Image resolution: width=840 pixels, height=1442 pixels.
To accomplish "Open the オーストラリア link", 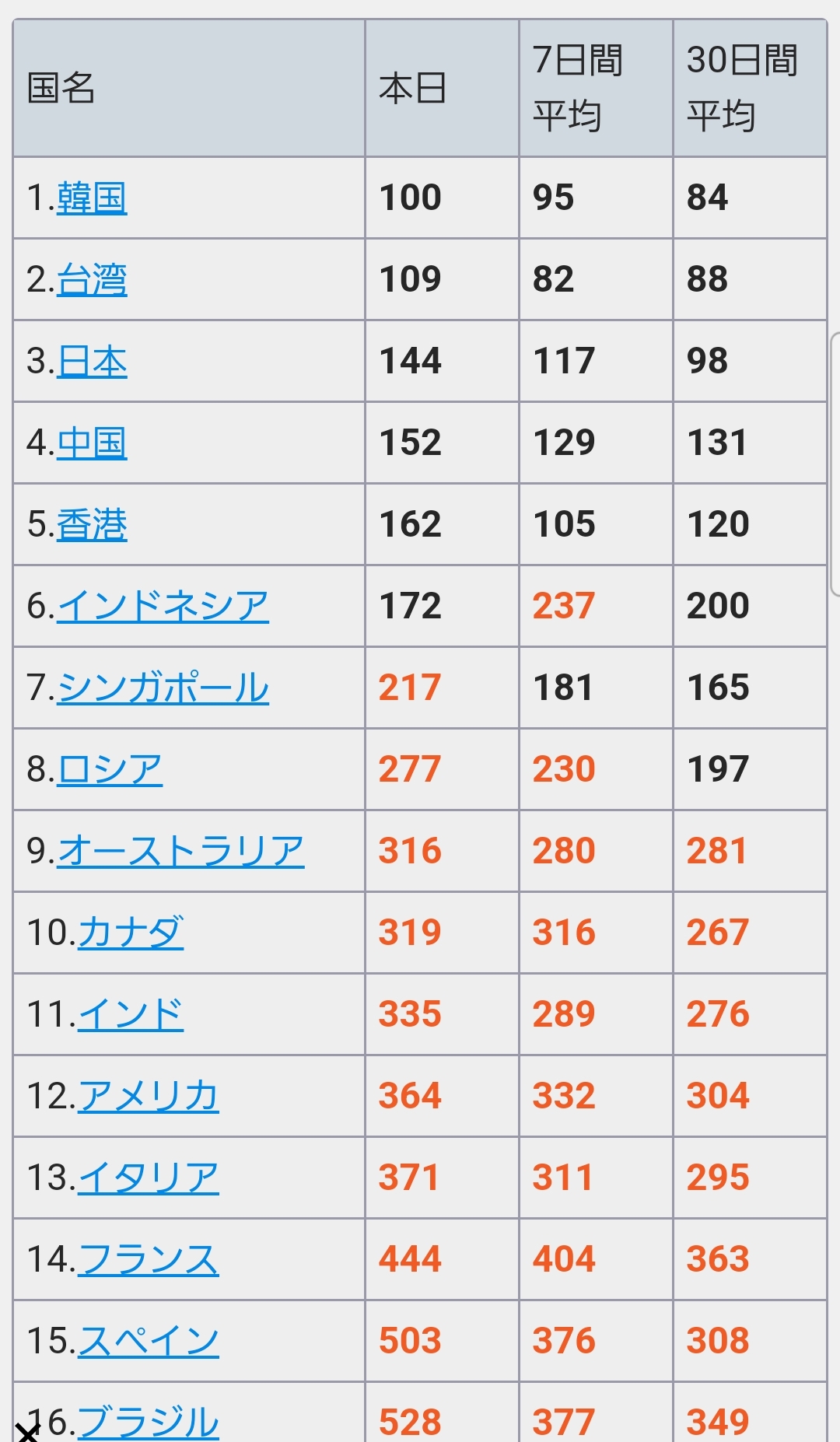I will tap(180, 851).
